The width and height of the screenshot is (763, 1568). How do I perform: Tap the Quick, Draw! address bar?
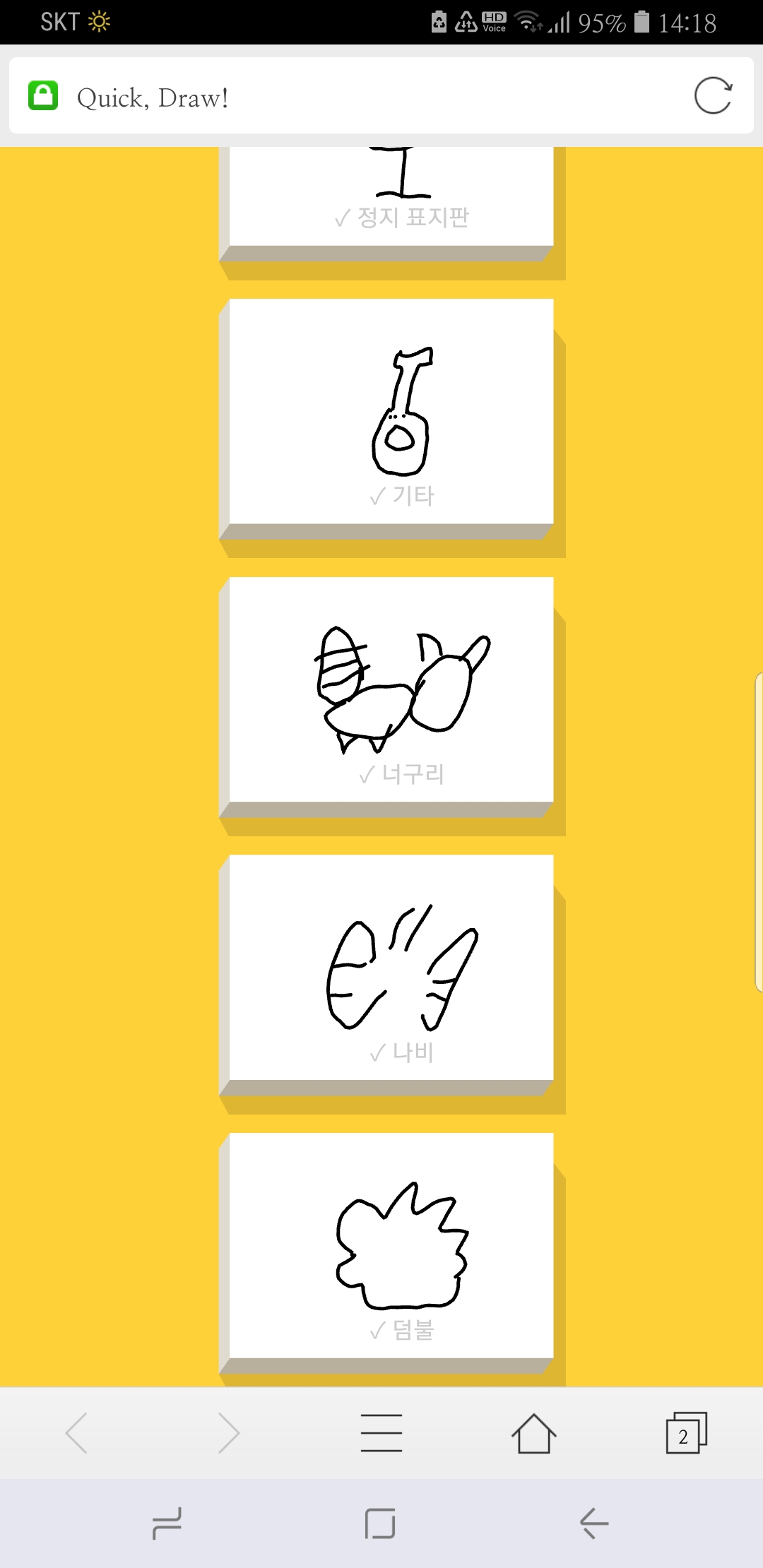(353, 97)
